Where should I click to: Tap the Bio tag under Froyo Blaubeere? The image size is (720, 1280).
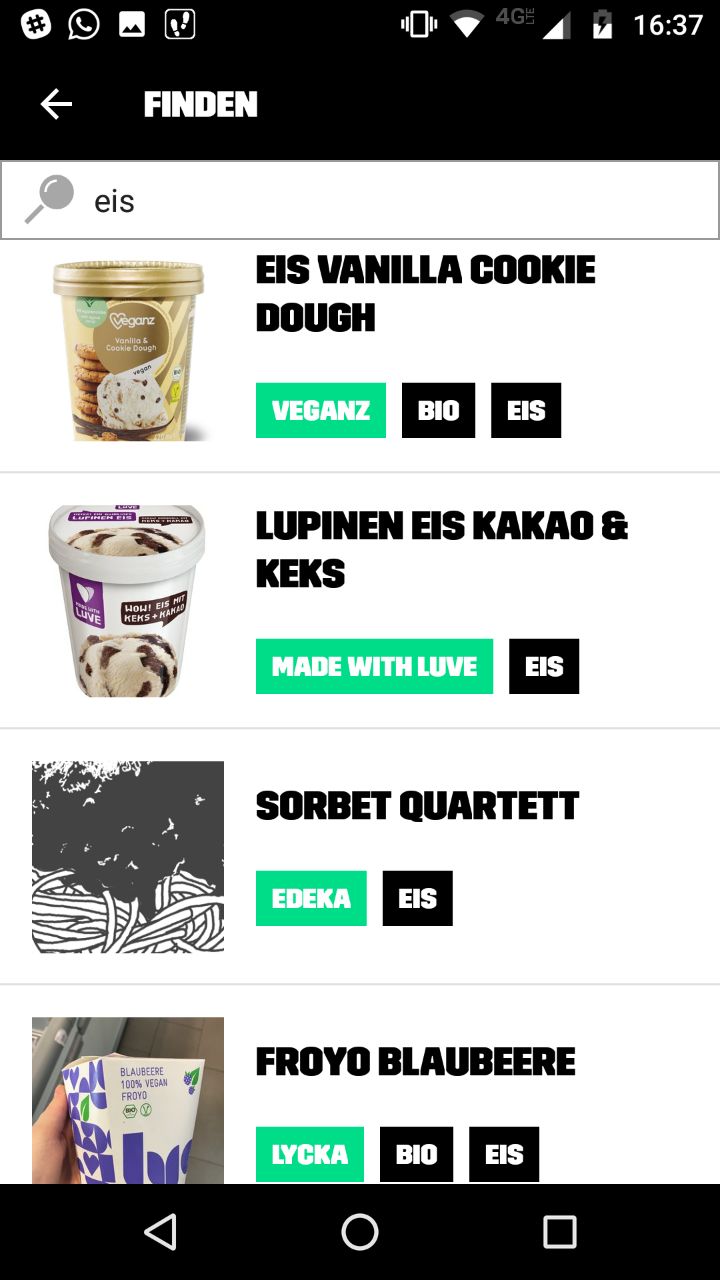[416, 1154]
